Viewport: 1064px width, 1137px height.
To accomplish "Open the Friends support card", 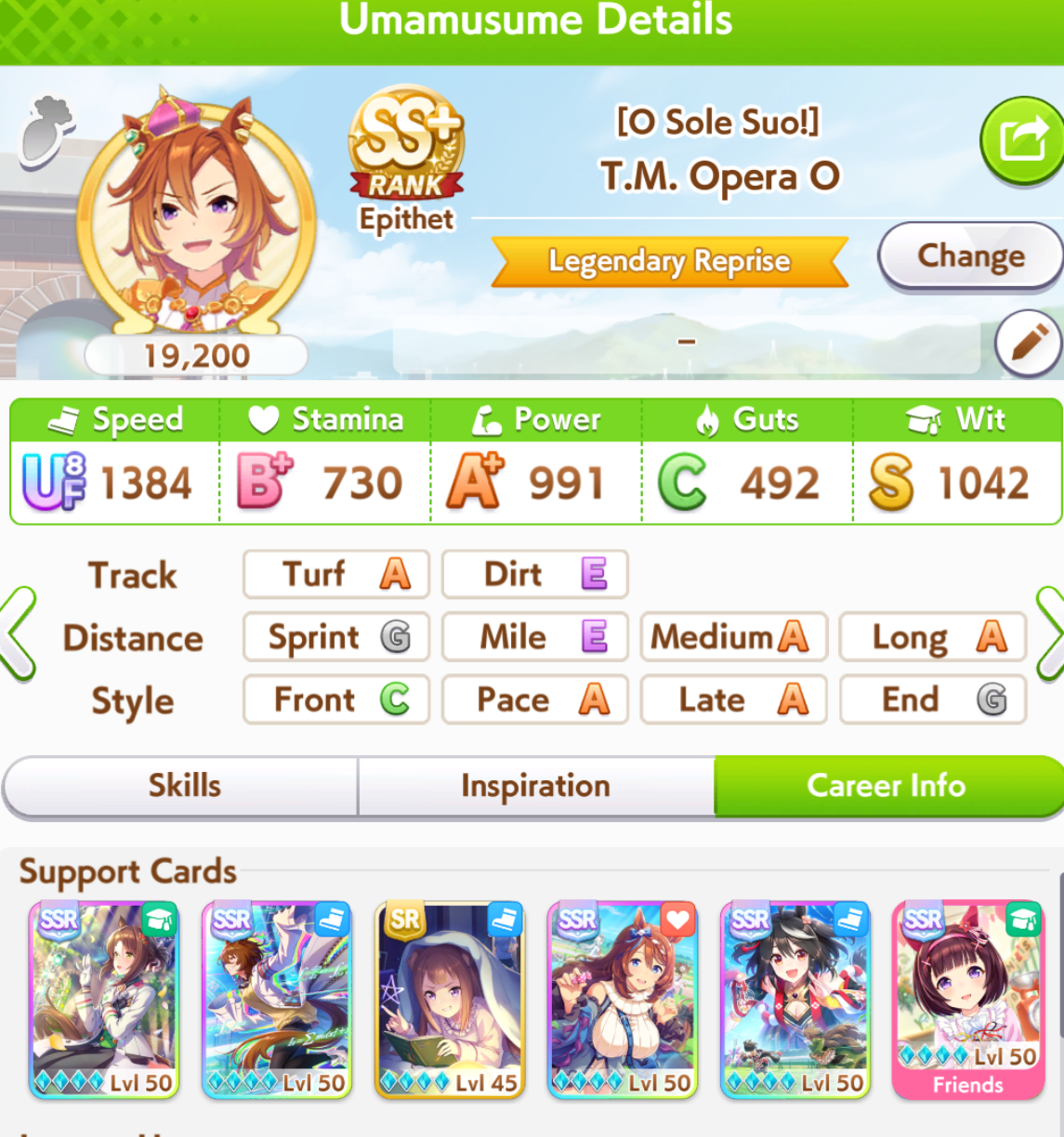I will pos(967,1000).
